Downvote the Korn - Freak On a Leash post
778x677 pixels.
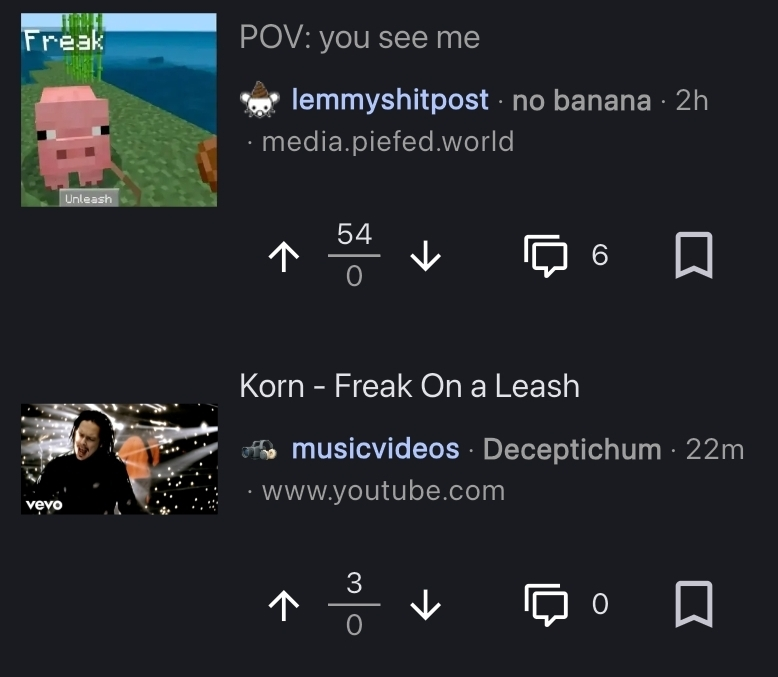426,606
